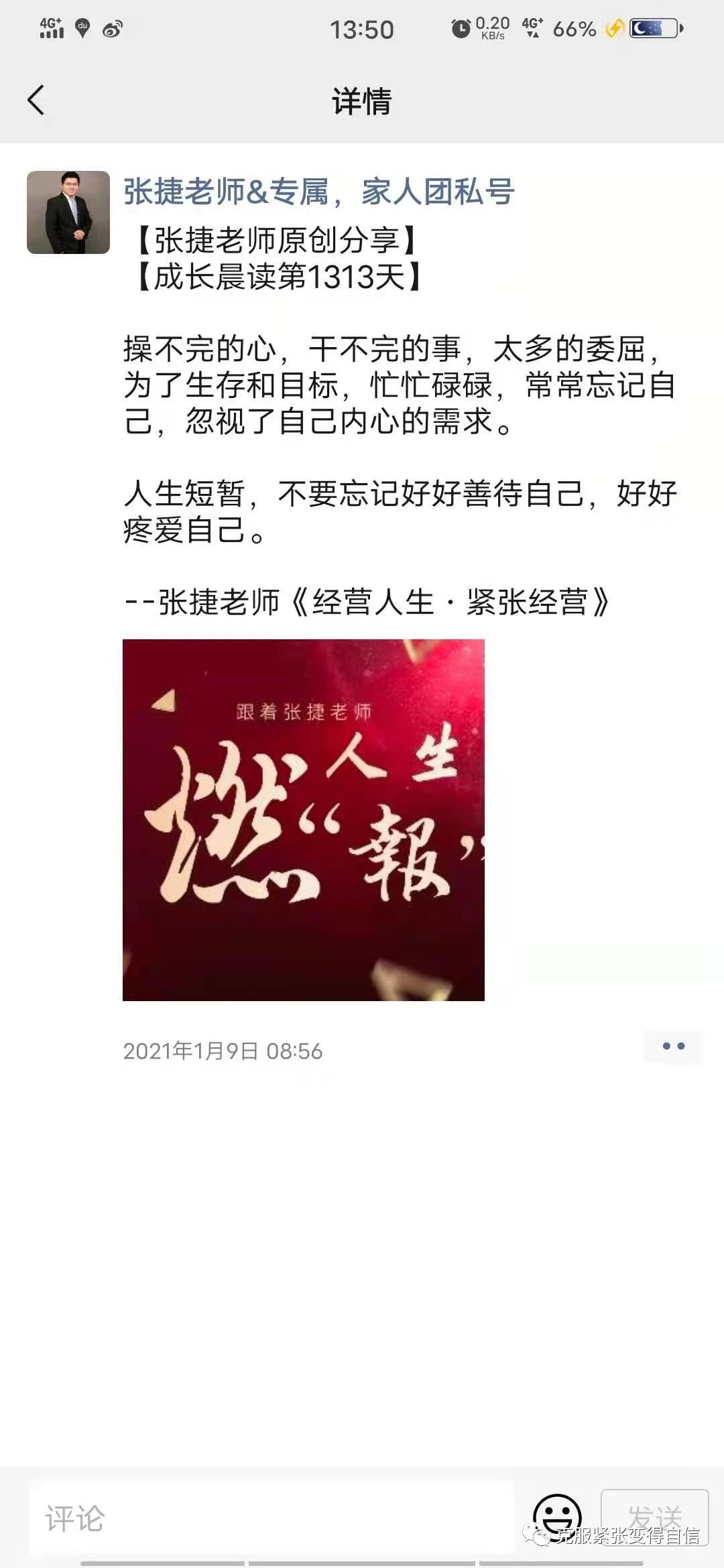Tap the 发送 send button
This screenshot has height=1568, width=724.
(654, 1516)
